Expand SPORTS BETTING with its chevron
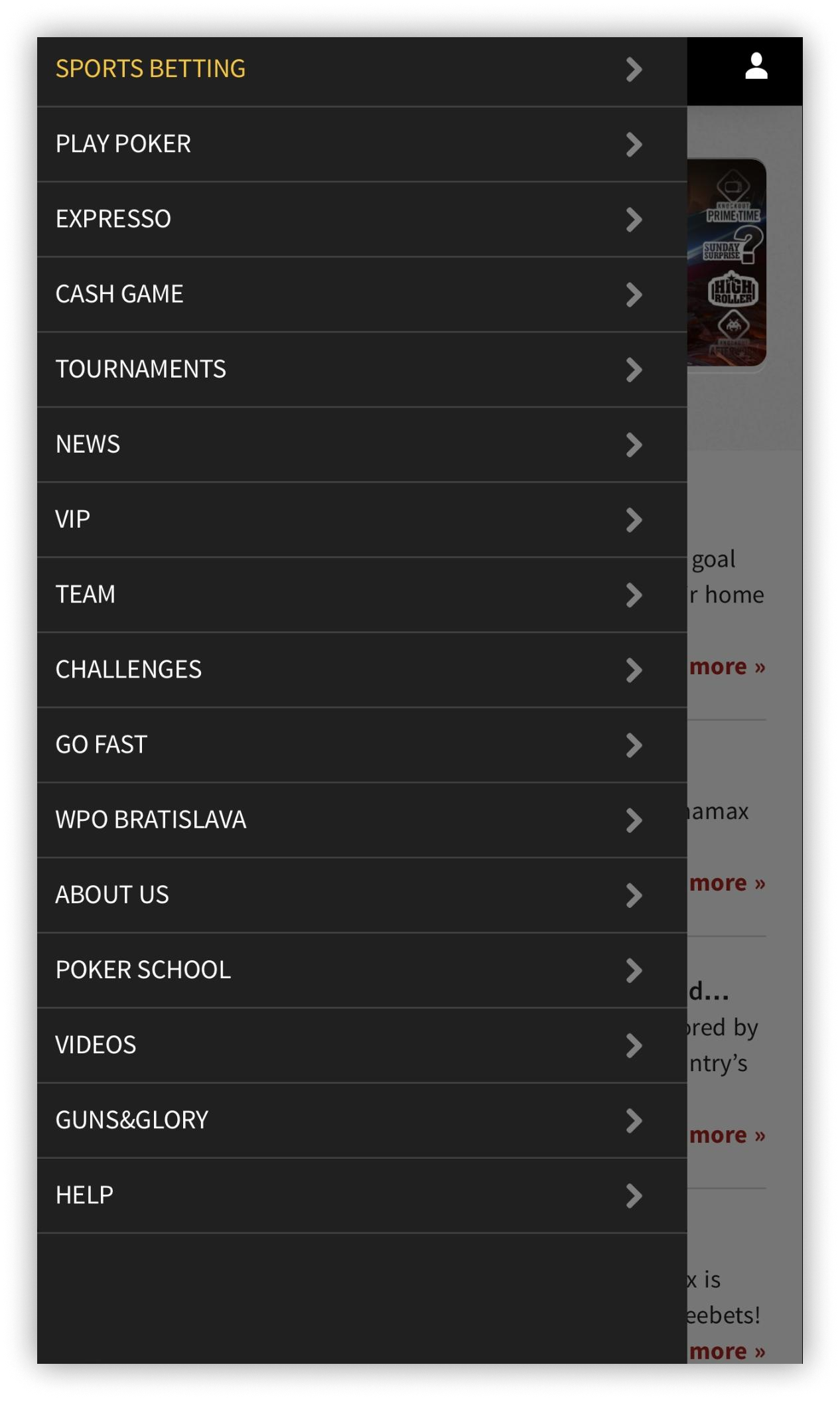Image resolution: width=840 pixels, height=1401 pixels. click(634, 69)
